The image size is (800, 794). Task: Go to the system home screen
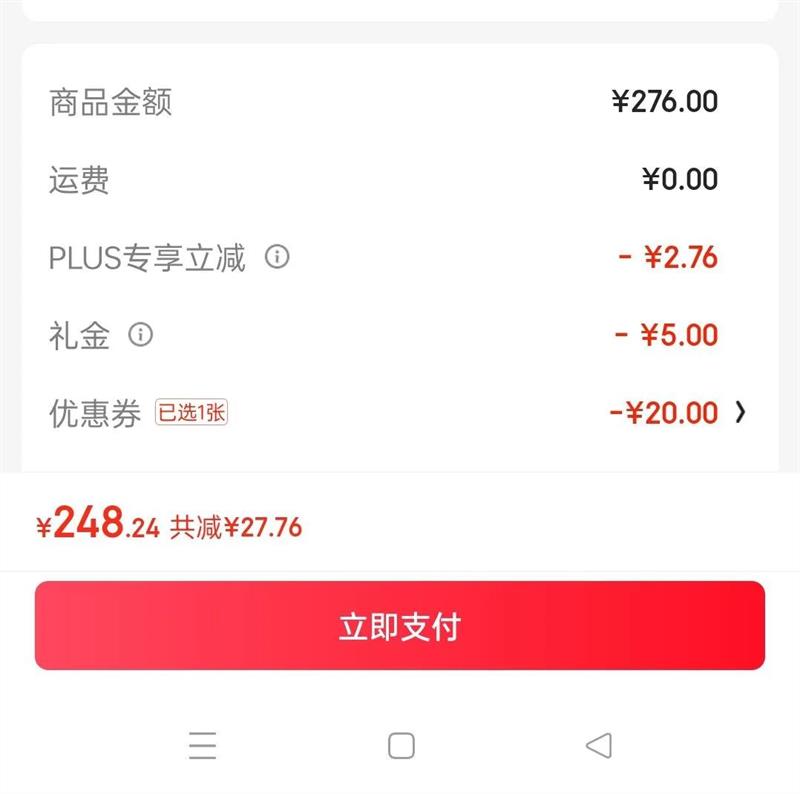tap(401, 745)
